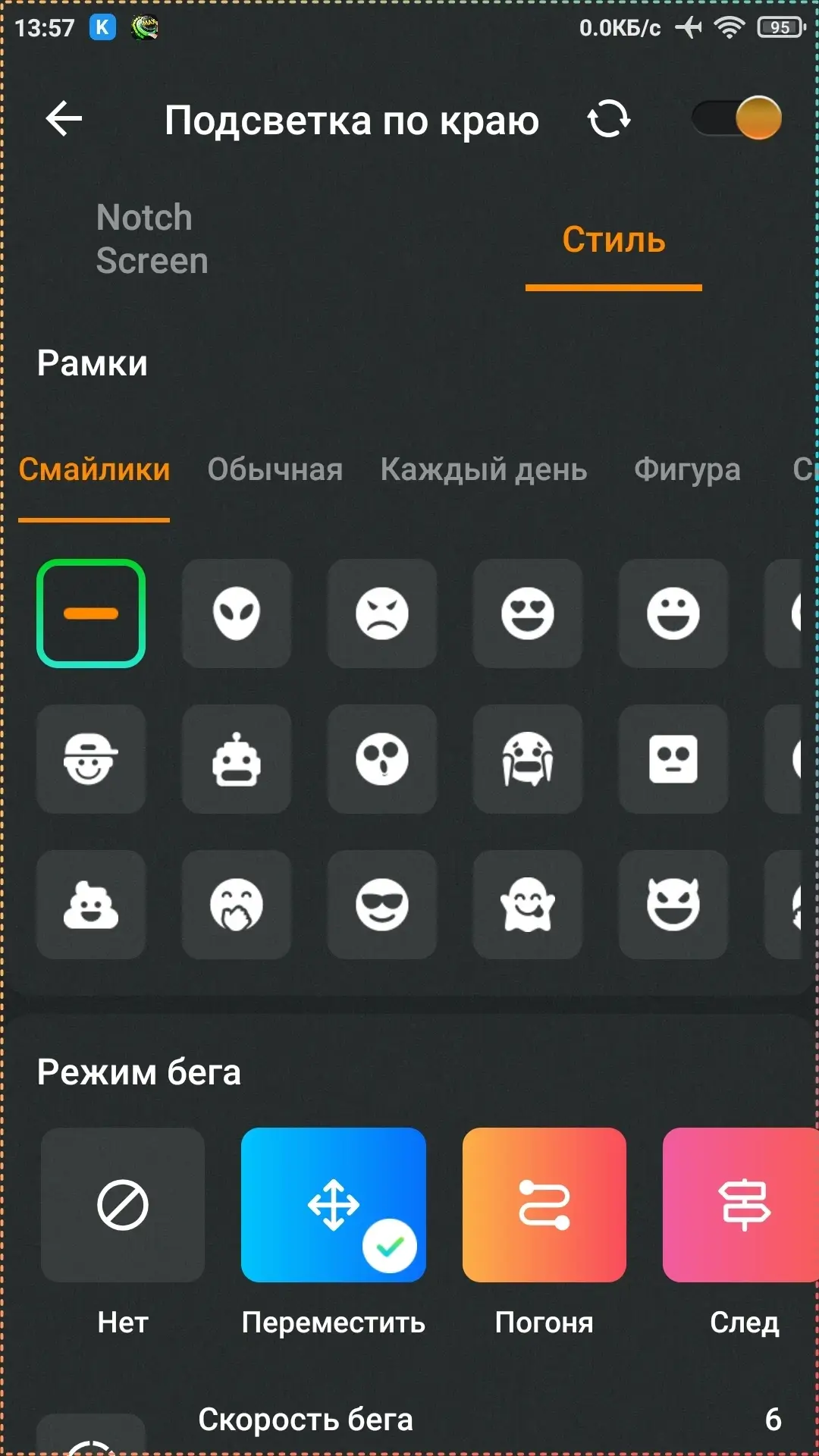Select the Переместить run mode
Screen dimensions: 819x1456
334,1205
